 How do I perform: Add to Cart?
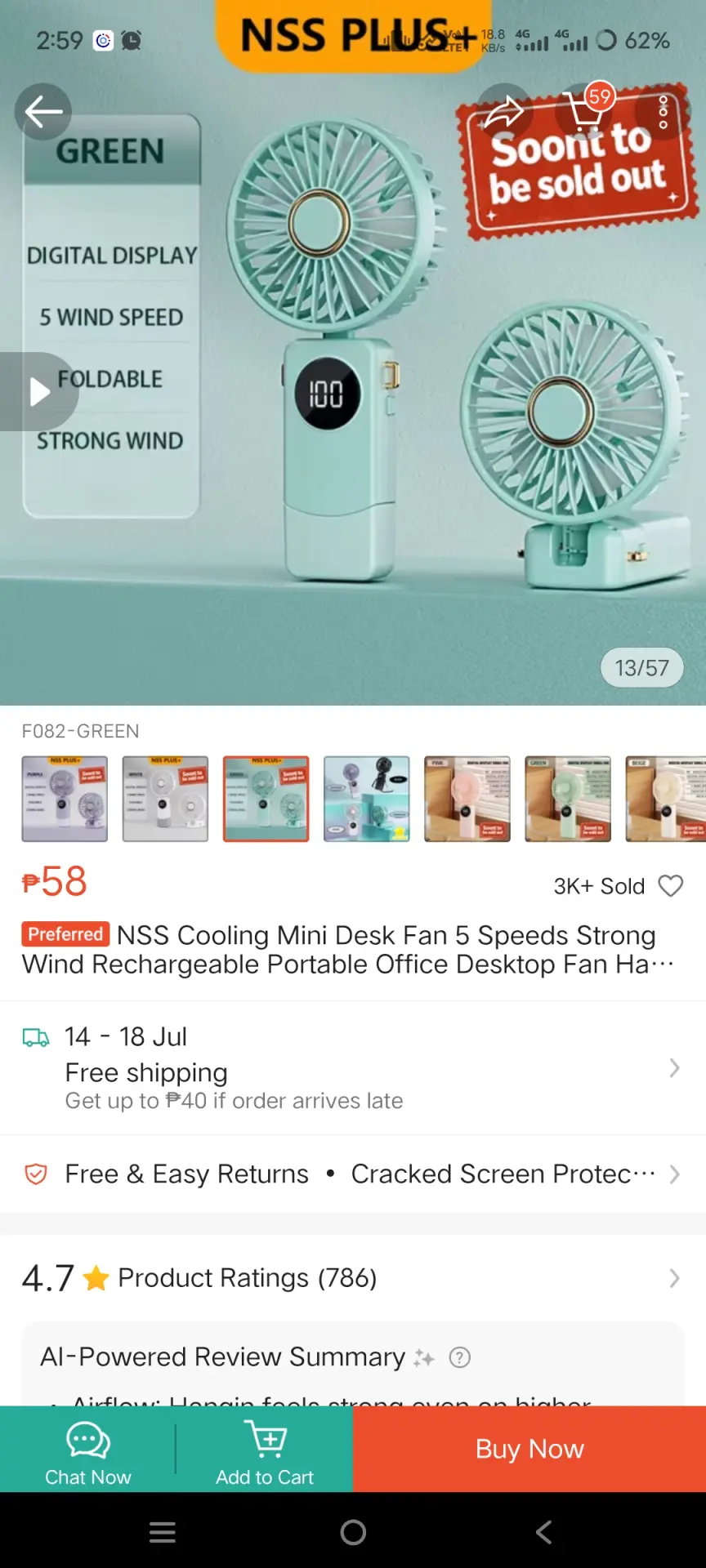click(265, 1449)
